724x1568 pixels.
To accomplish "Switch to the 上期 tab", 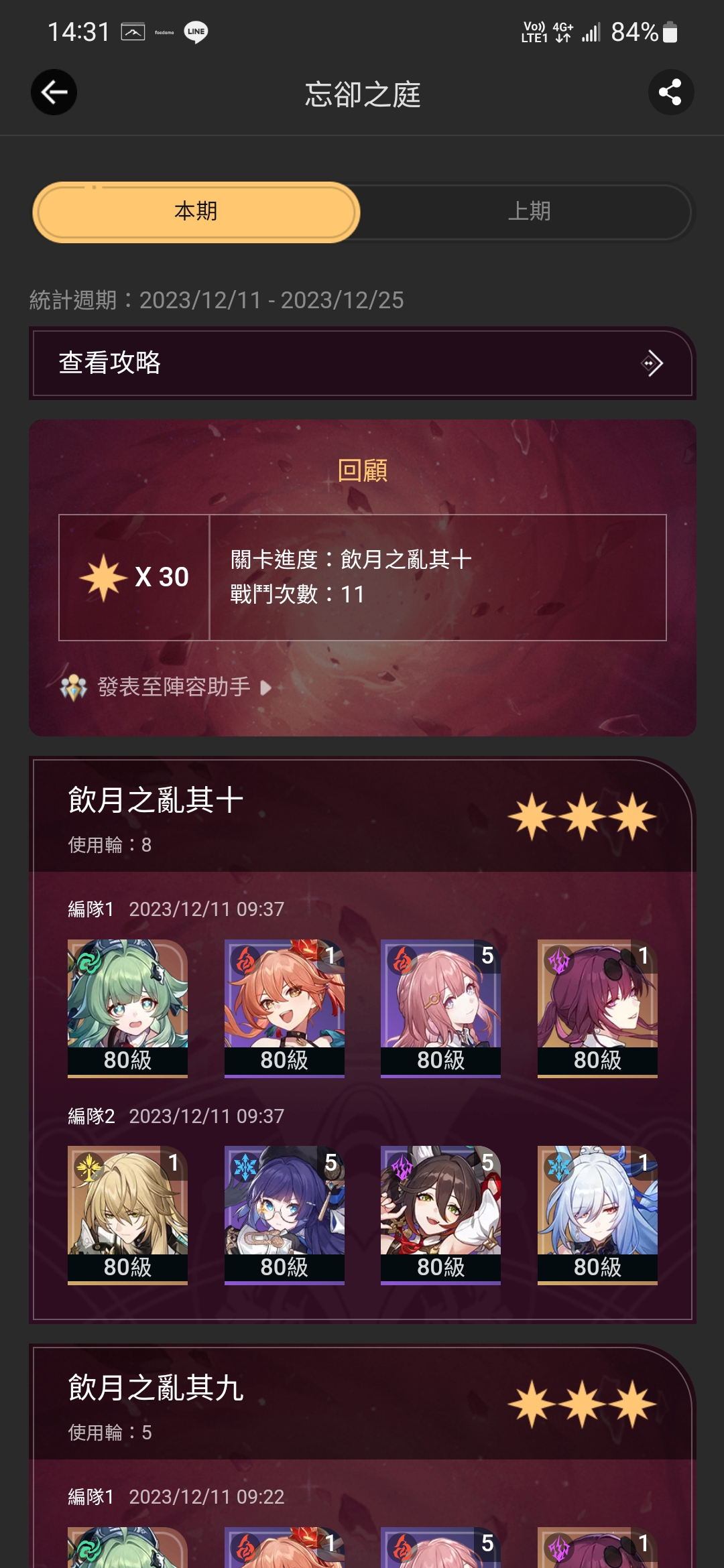I will click(x=528, y=212).
